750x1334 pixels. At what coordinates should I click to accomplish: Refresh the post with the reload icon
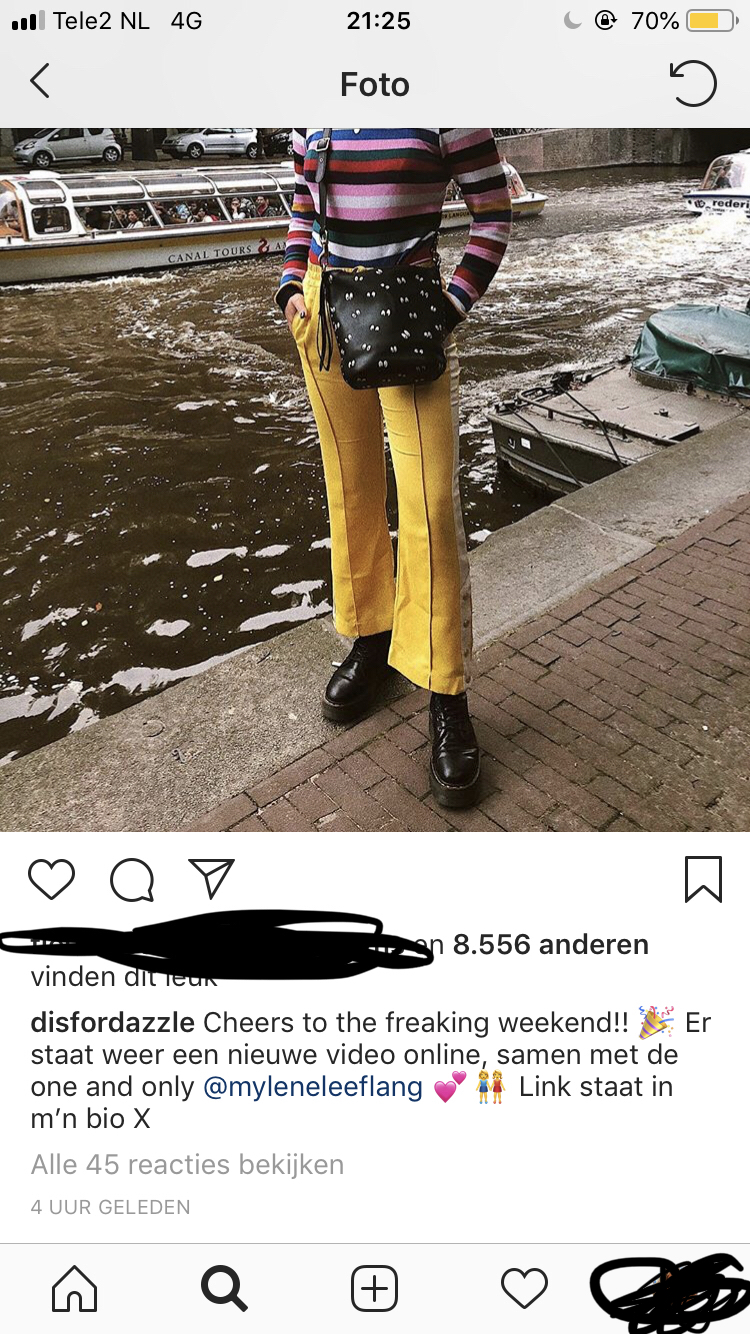coord(693,84)
